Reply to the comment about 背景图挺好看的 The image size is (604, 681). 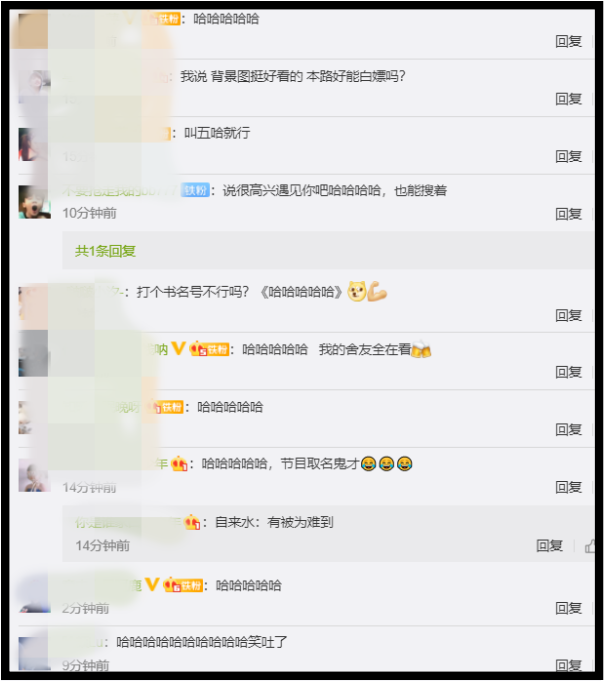pyautogui.click(x=568, y=99)
